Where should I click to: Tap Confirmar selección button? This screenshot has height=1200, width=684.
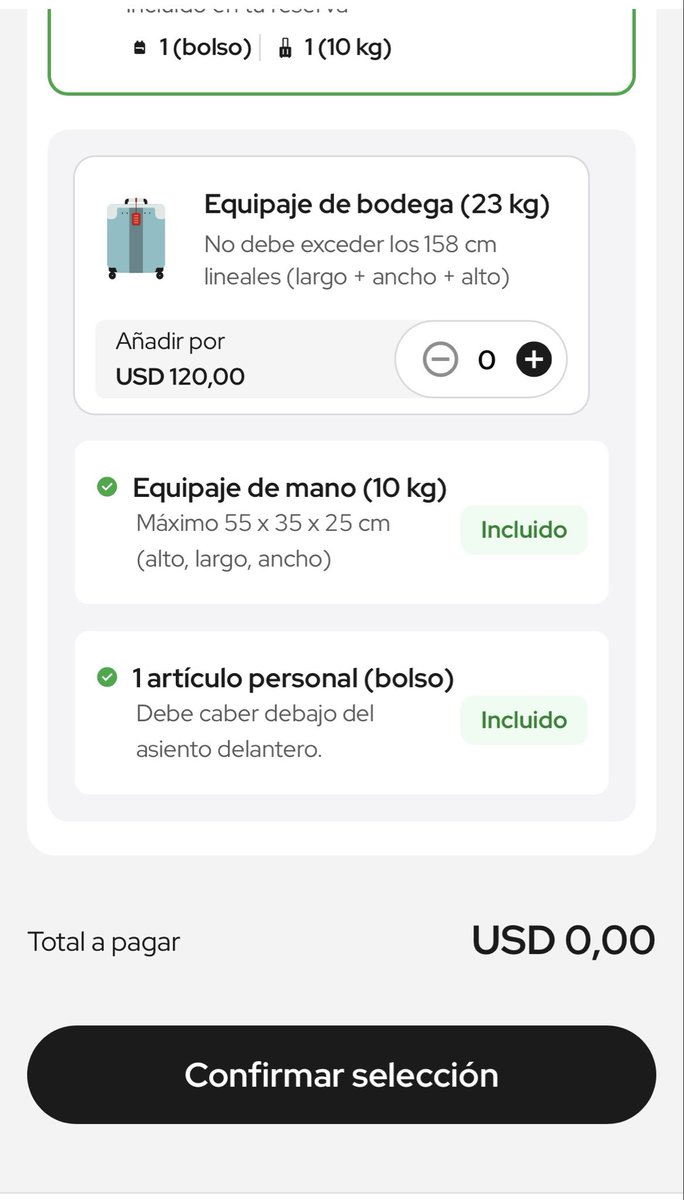tap(341, 1075)
